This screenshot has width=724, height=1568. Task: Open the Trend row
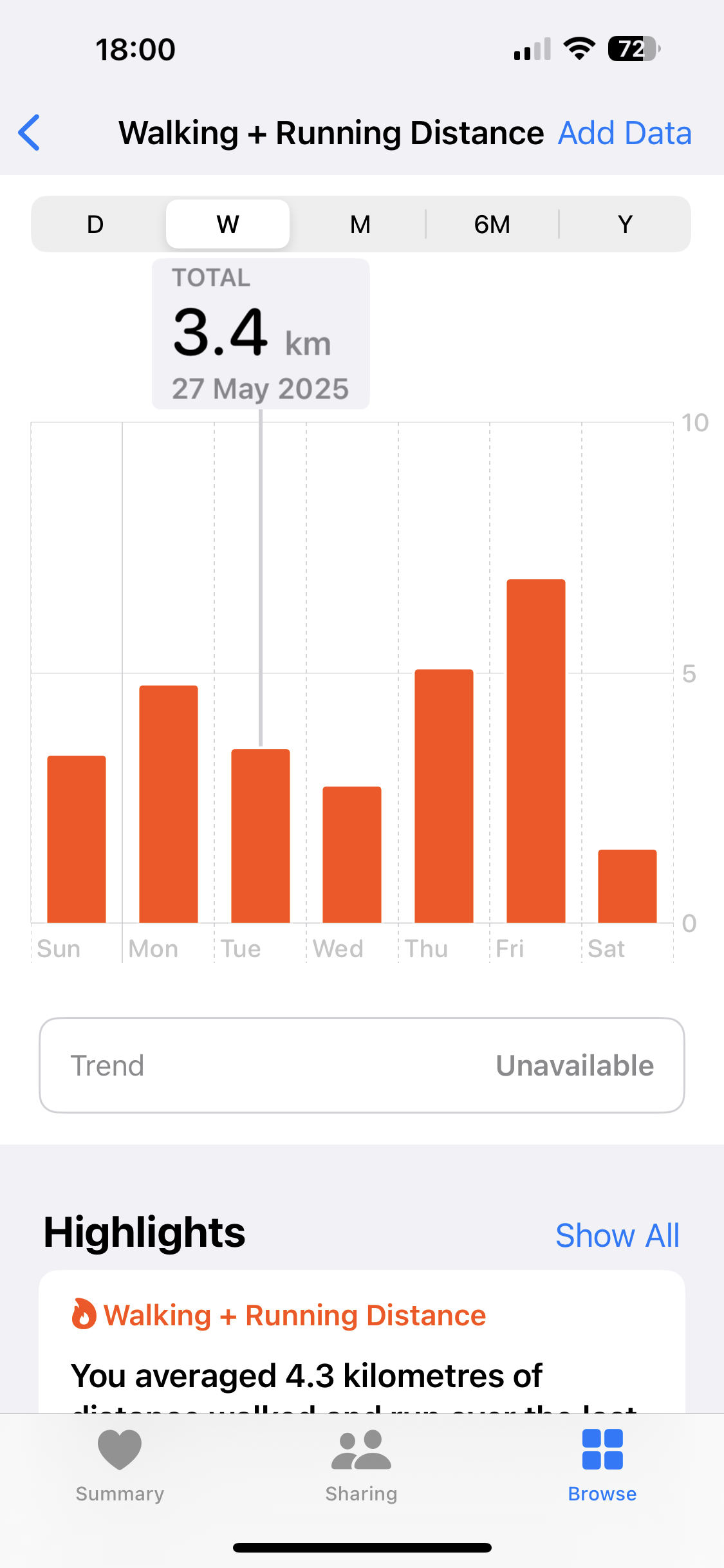coord(362,1065)
